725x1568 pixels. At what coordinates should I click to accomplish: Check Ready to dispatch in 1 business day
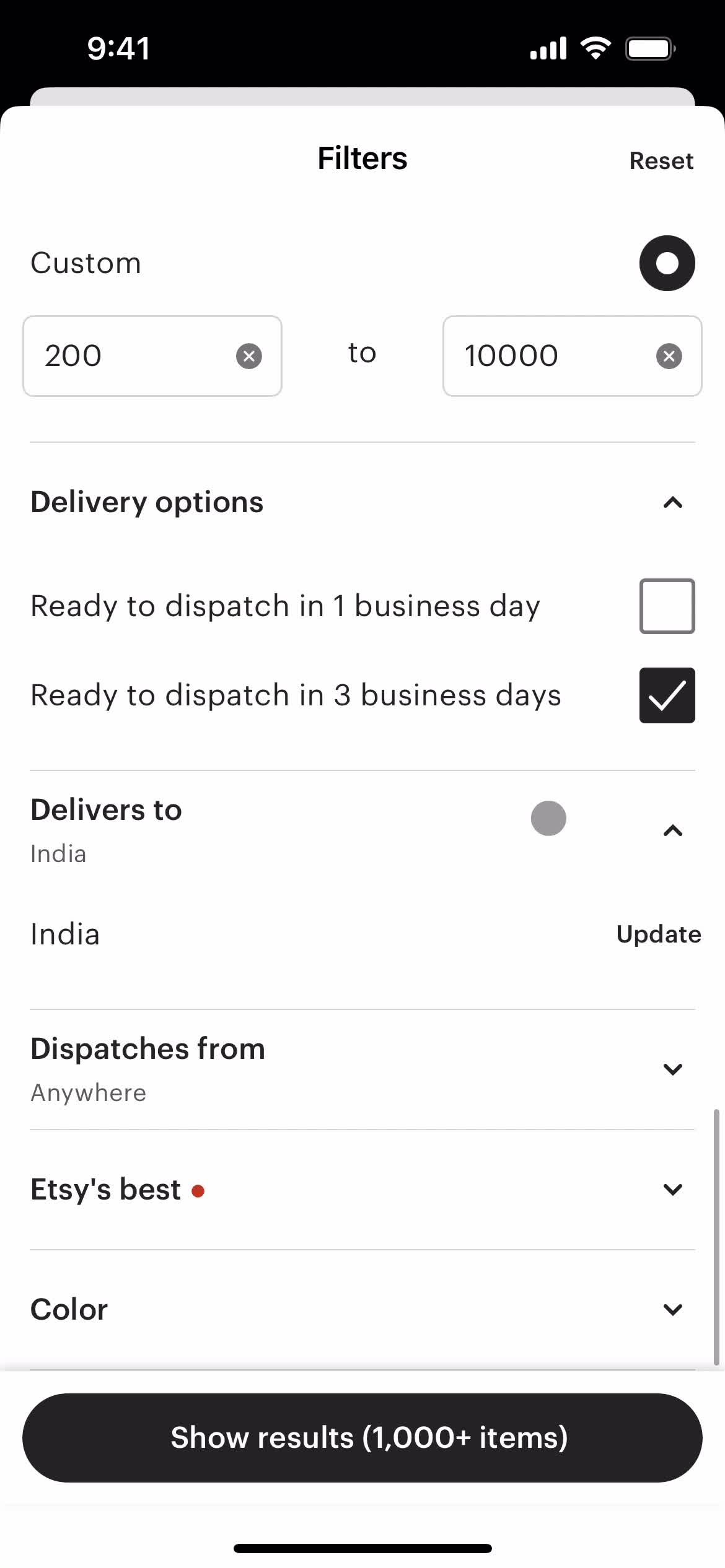667,606
